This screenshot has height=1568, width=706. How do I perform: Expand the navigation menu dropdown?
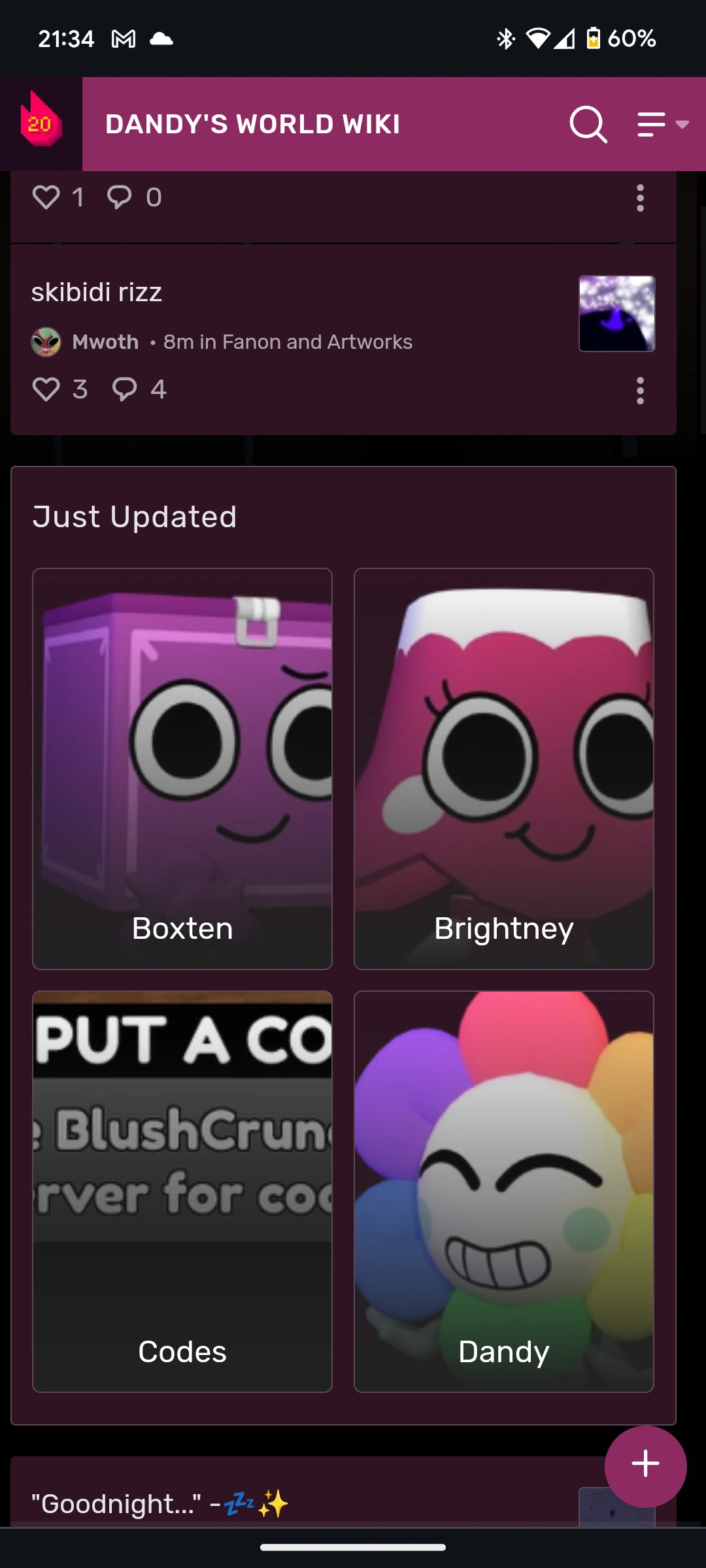tap(663, 124)
